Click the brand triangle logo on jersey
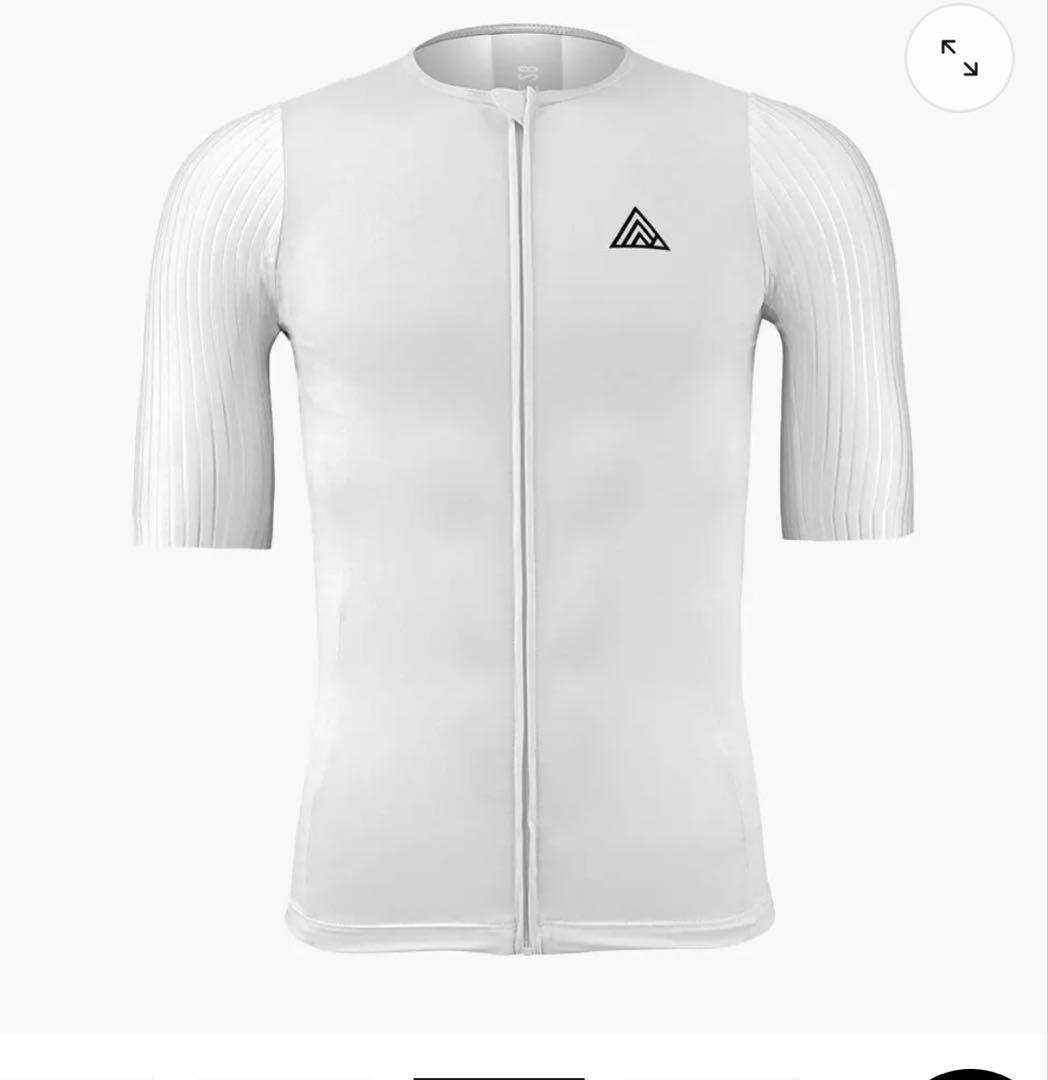Viewport: 1048px width, 1080px height. 639,228
